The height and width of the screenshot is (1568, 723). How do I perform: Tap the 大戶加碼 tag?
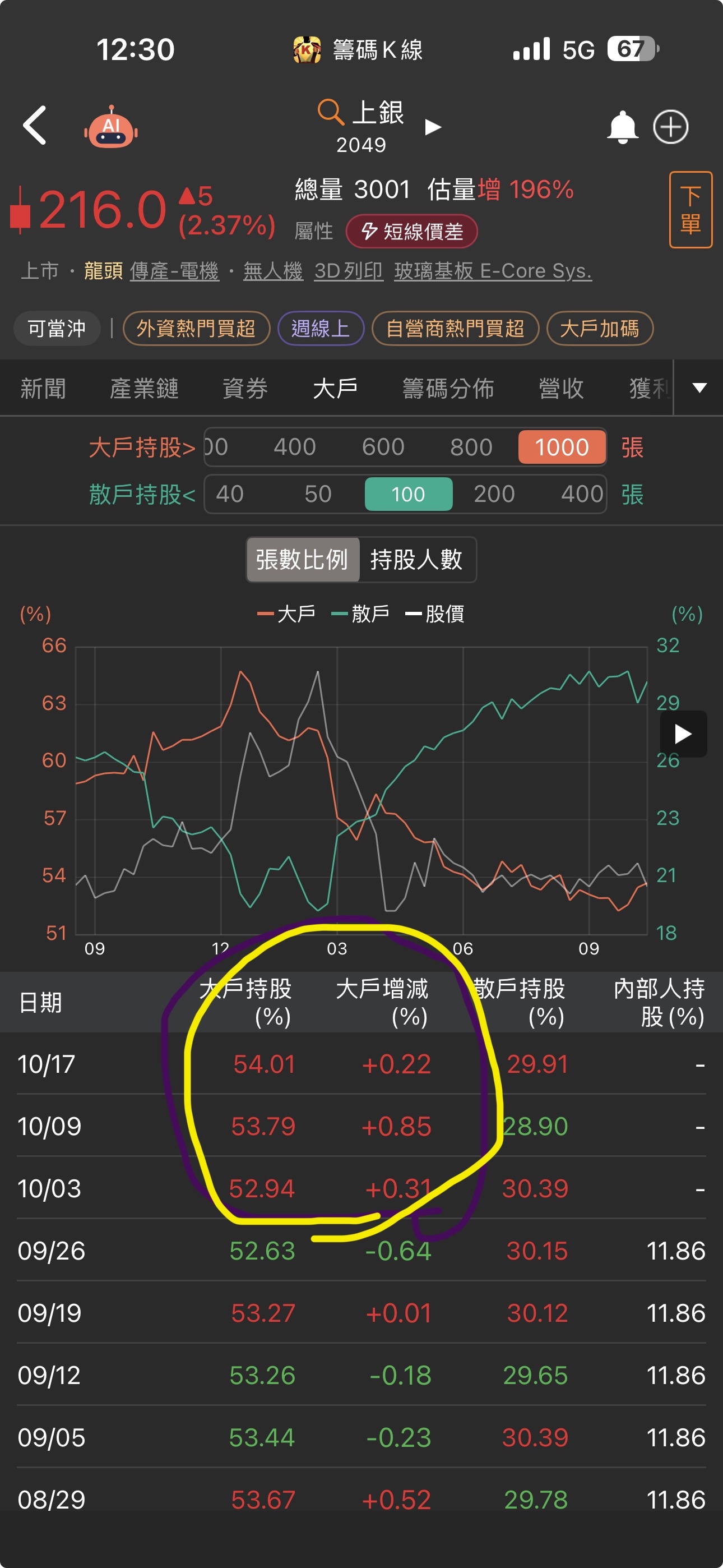pos(600,329)
